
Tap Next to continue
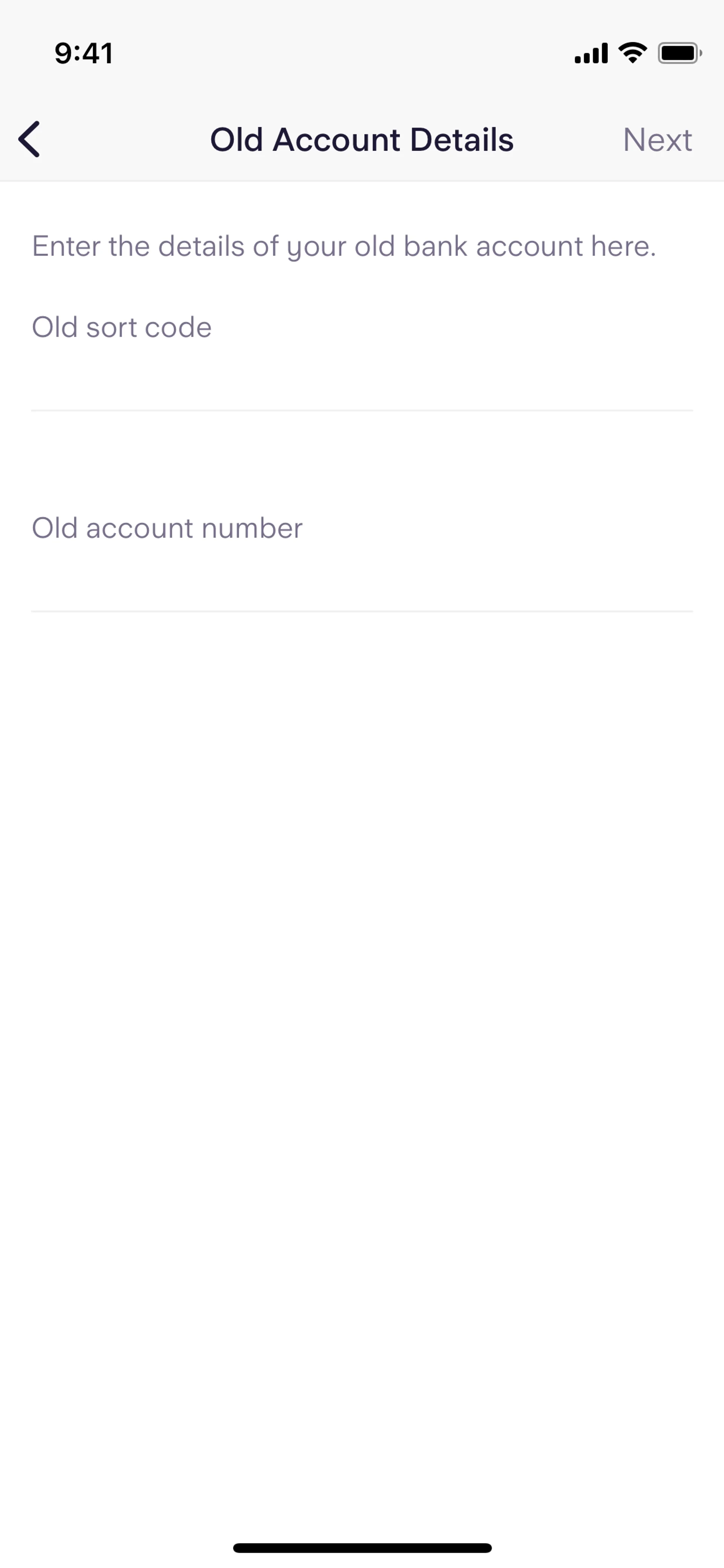pyautogui.click(x=657, y=140)
